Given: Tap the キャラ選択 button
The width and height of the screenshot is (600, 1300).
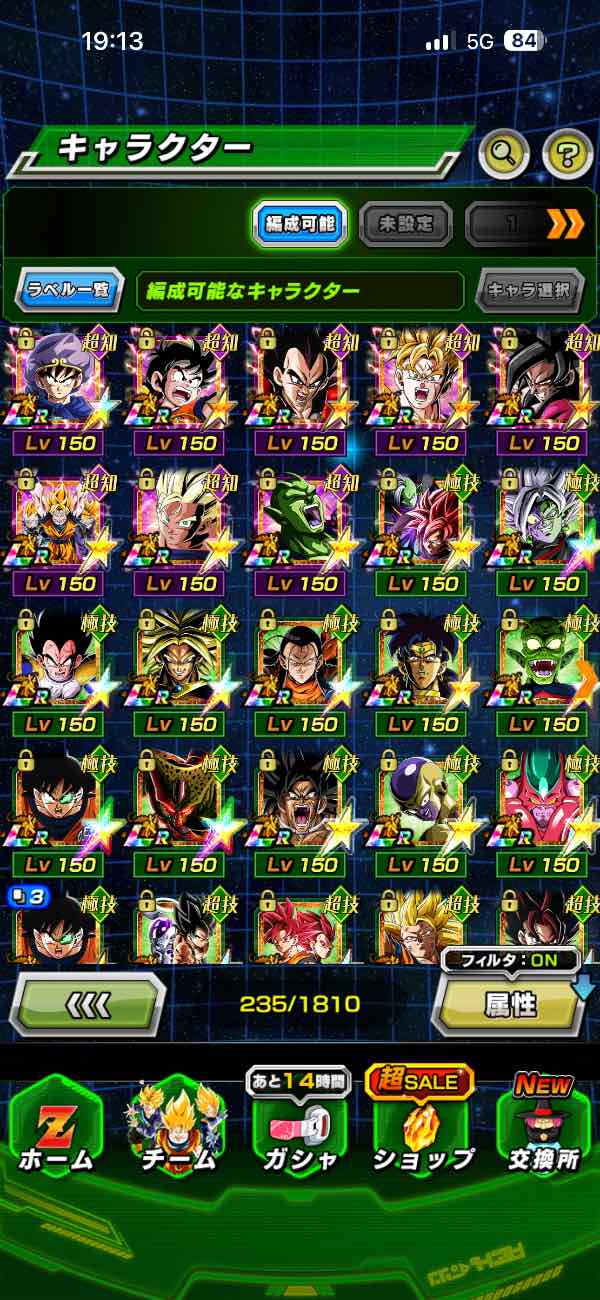Looking at the screenshot, I should coord(529,291).
